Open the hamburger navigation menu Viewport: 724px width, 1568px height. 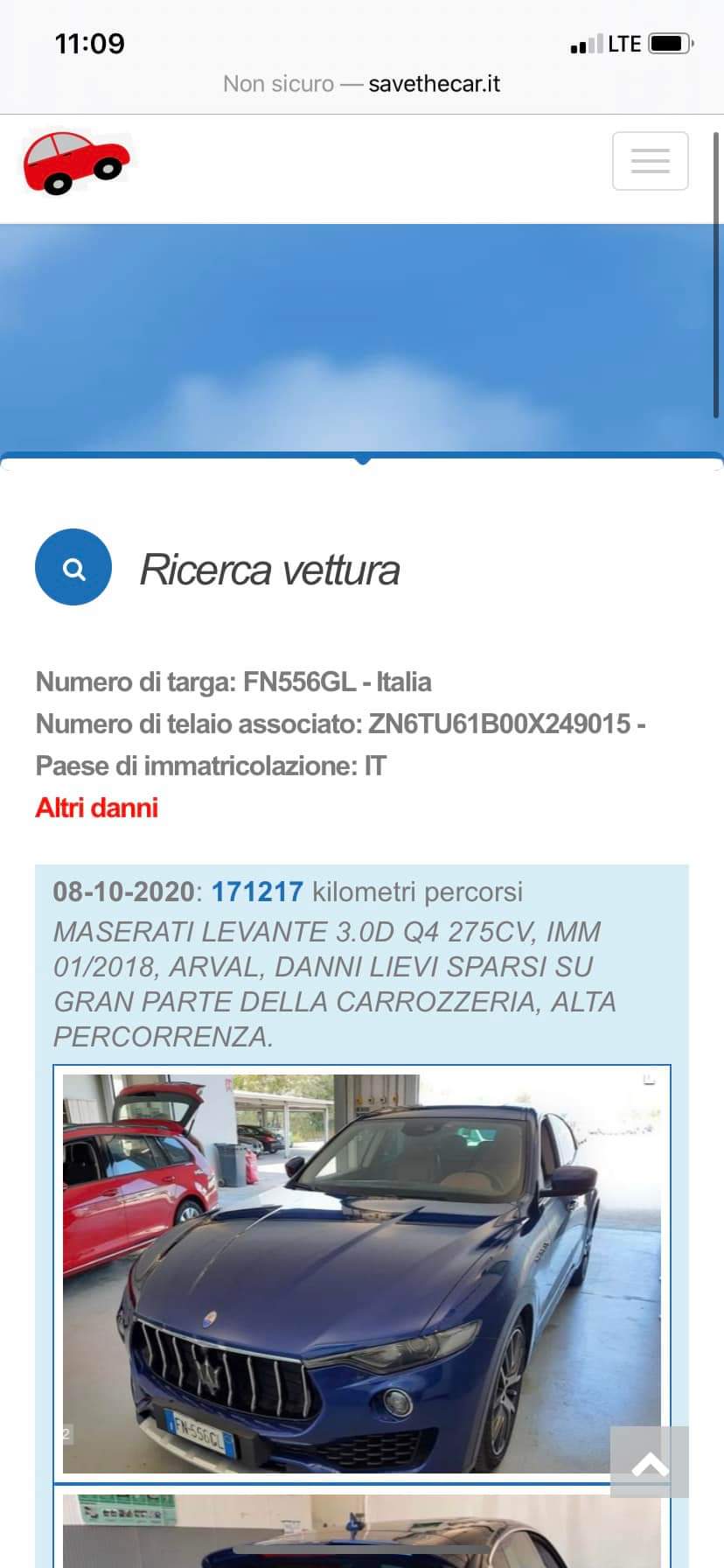[650, 161]
